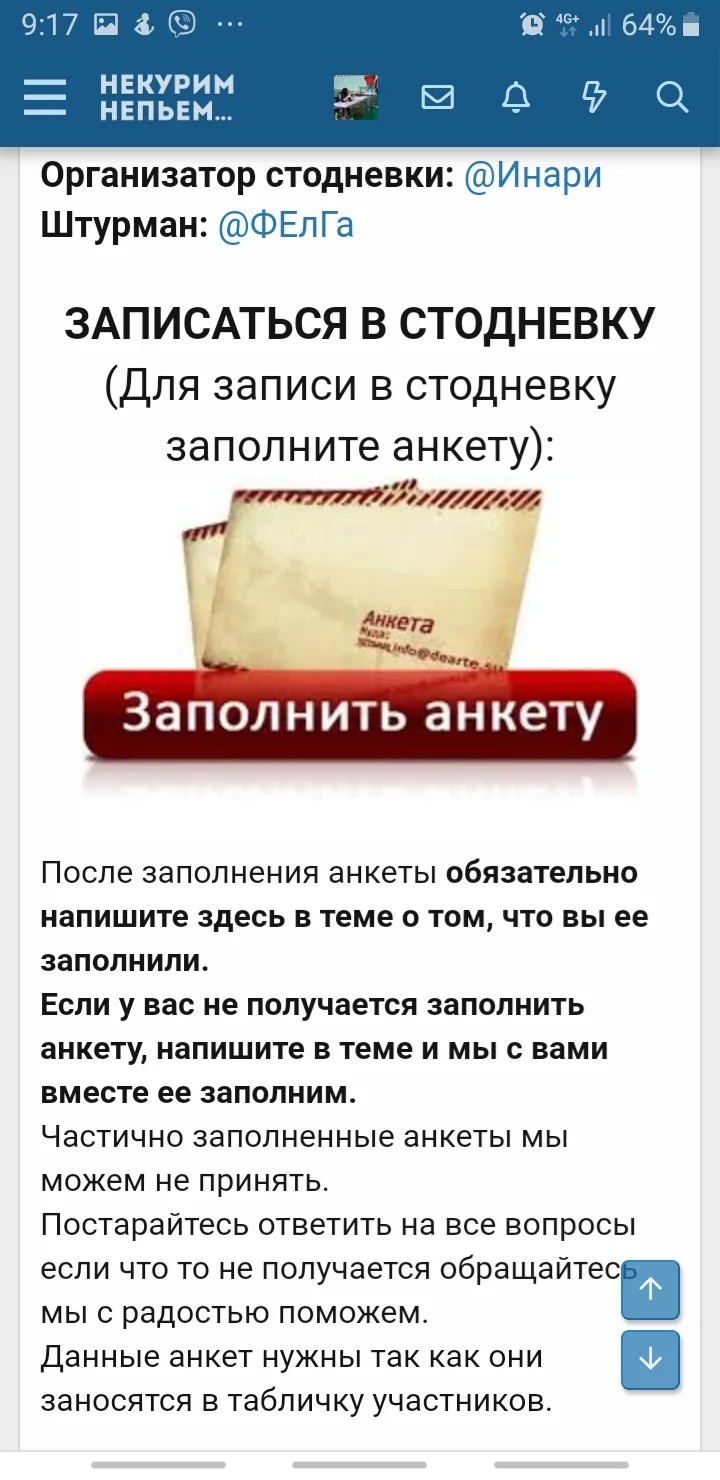This screenshot has height=1480, width=720.
Task: Open the messages envelope icon
Action: 437,97
